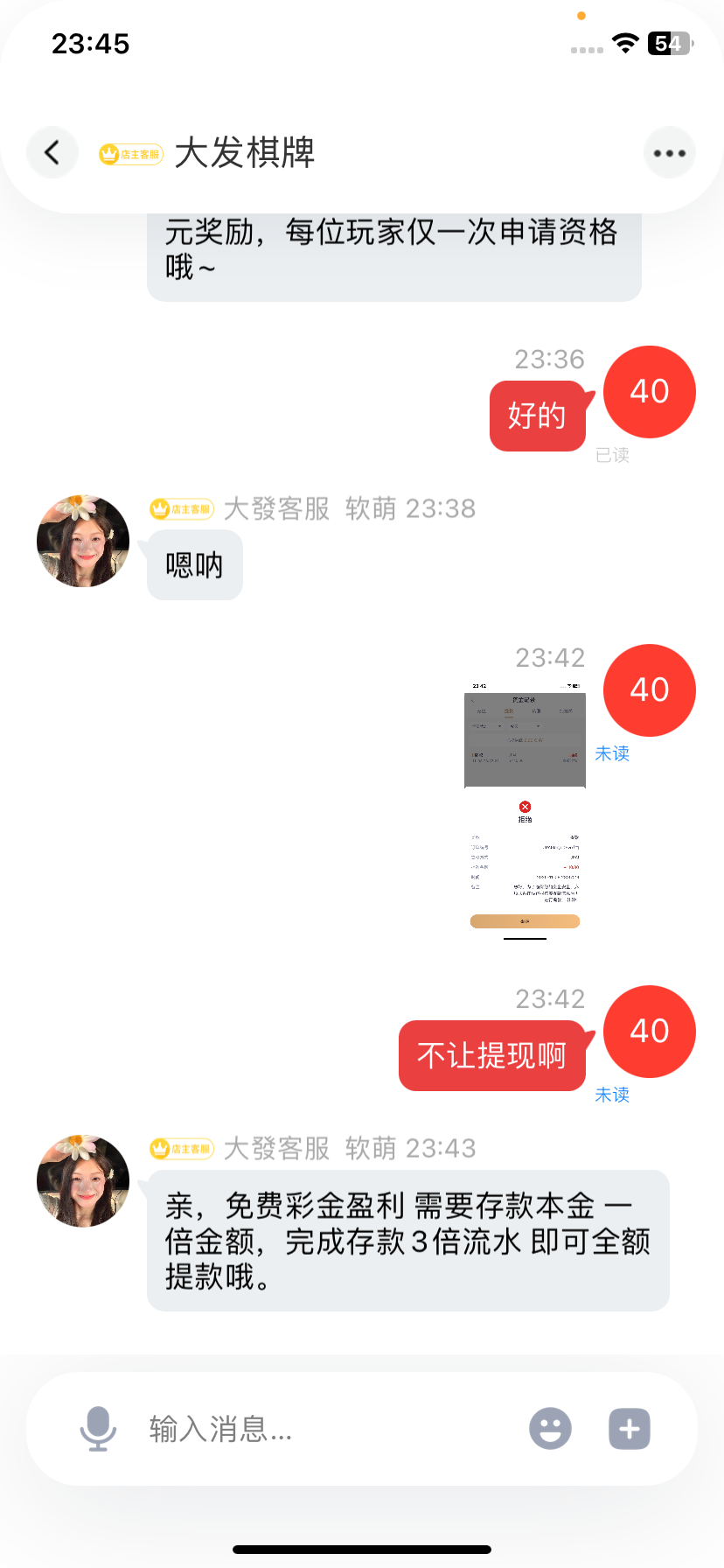Open the sent screenshot image
Screen dimensions: 724x1568
(525, 811)
